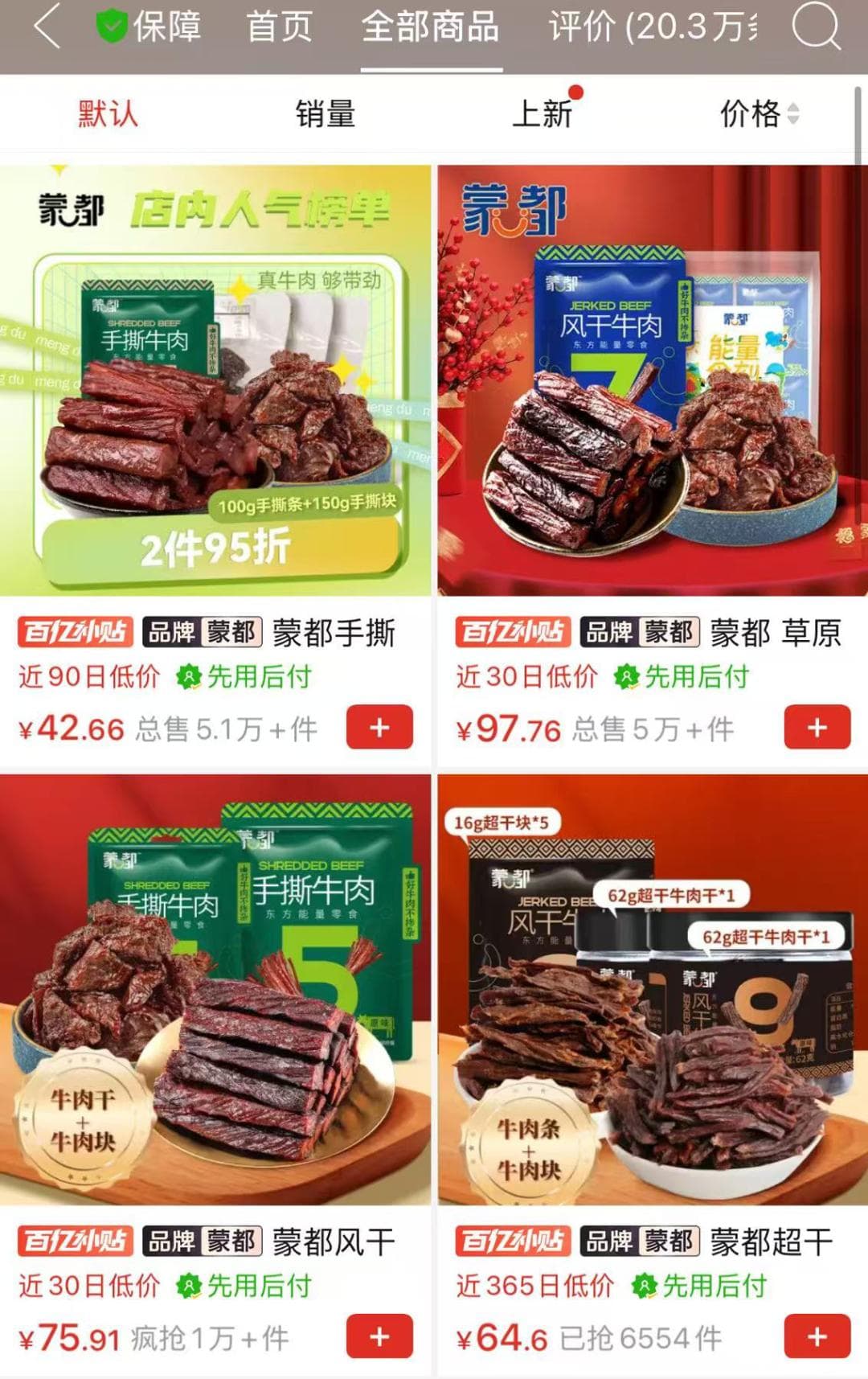This screenshot has width=868, height=1379.
Task: Sort by 价格 price
Action: point(758,114)
